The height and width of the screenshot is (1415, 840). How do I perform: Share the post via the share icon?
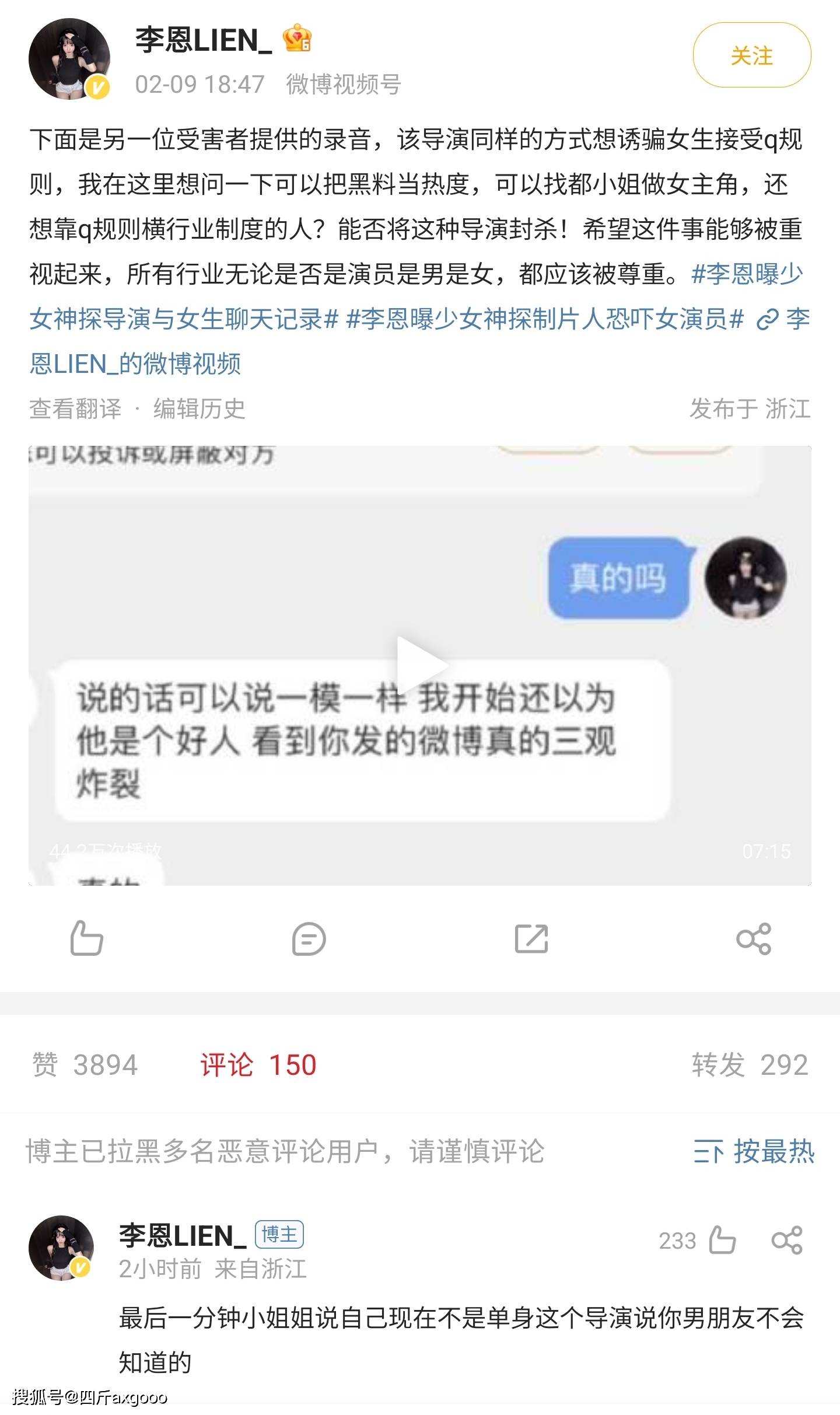pyautogui.click(x=754, y=938)
